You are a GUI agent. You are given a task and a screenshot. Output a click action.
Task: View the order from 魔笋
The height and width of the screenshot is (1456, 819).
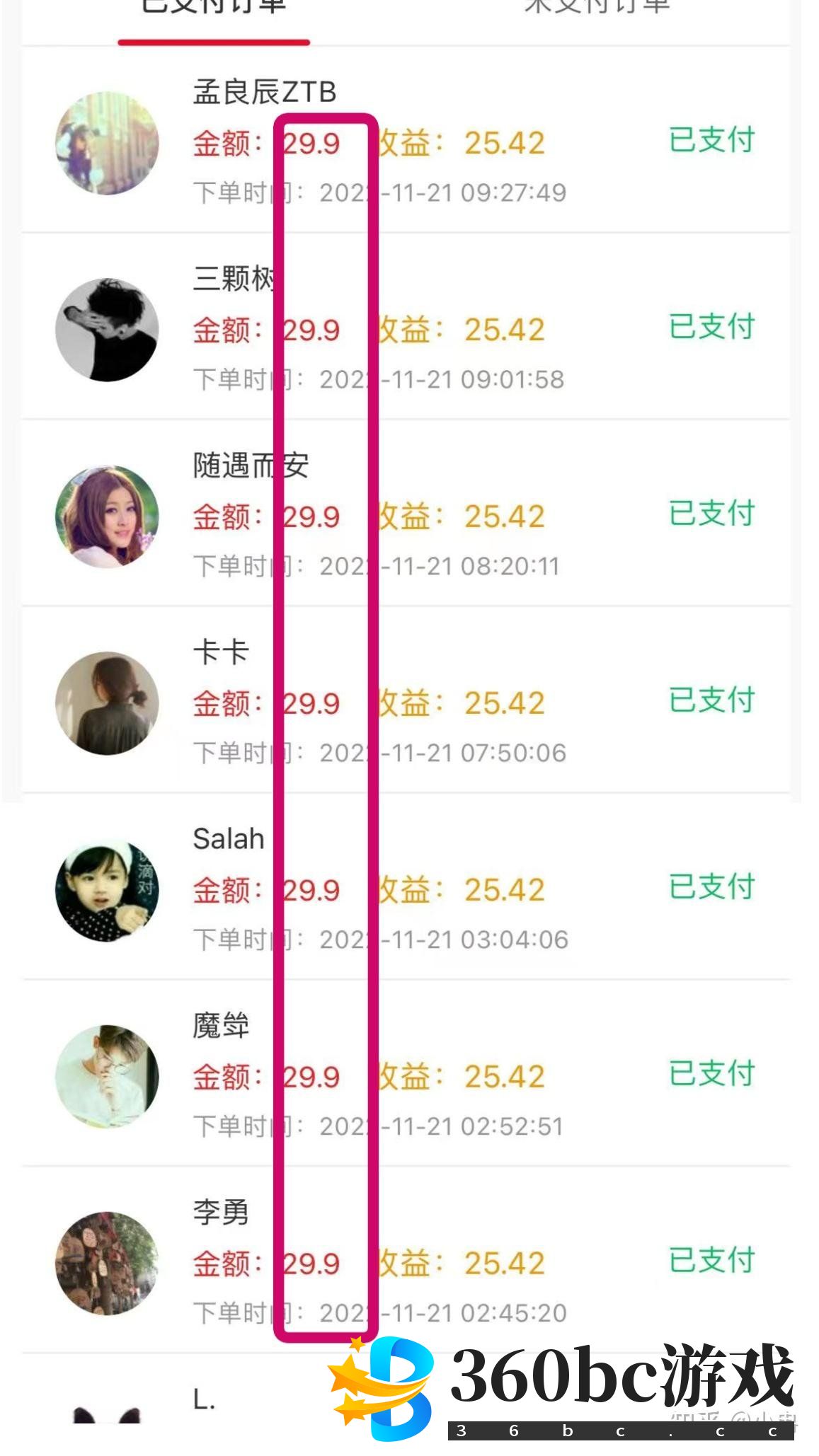point(405,1075)
